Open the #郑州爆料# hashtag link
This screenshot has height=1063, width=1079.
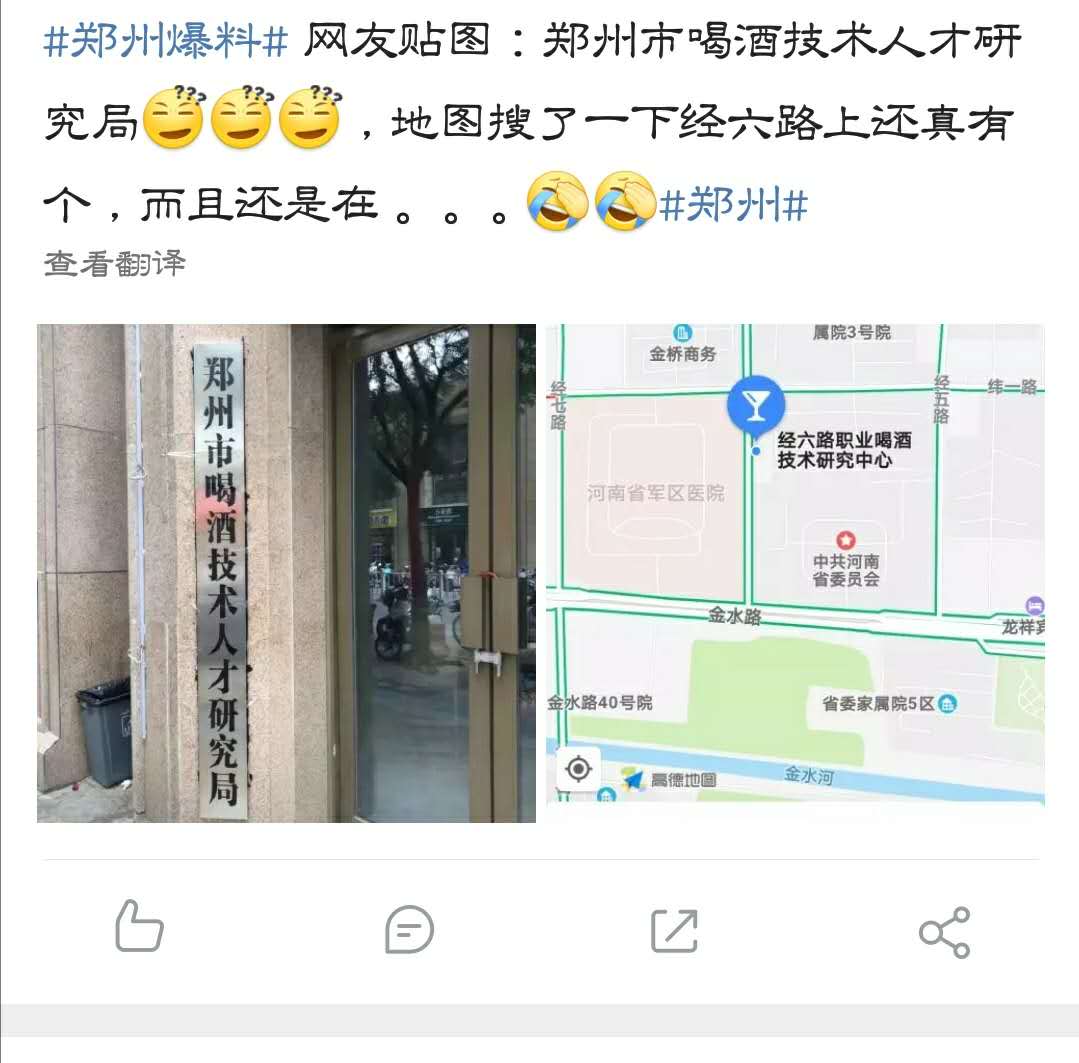click(166, 42)
